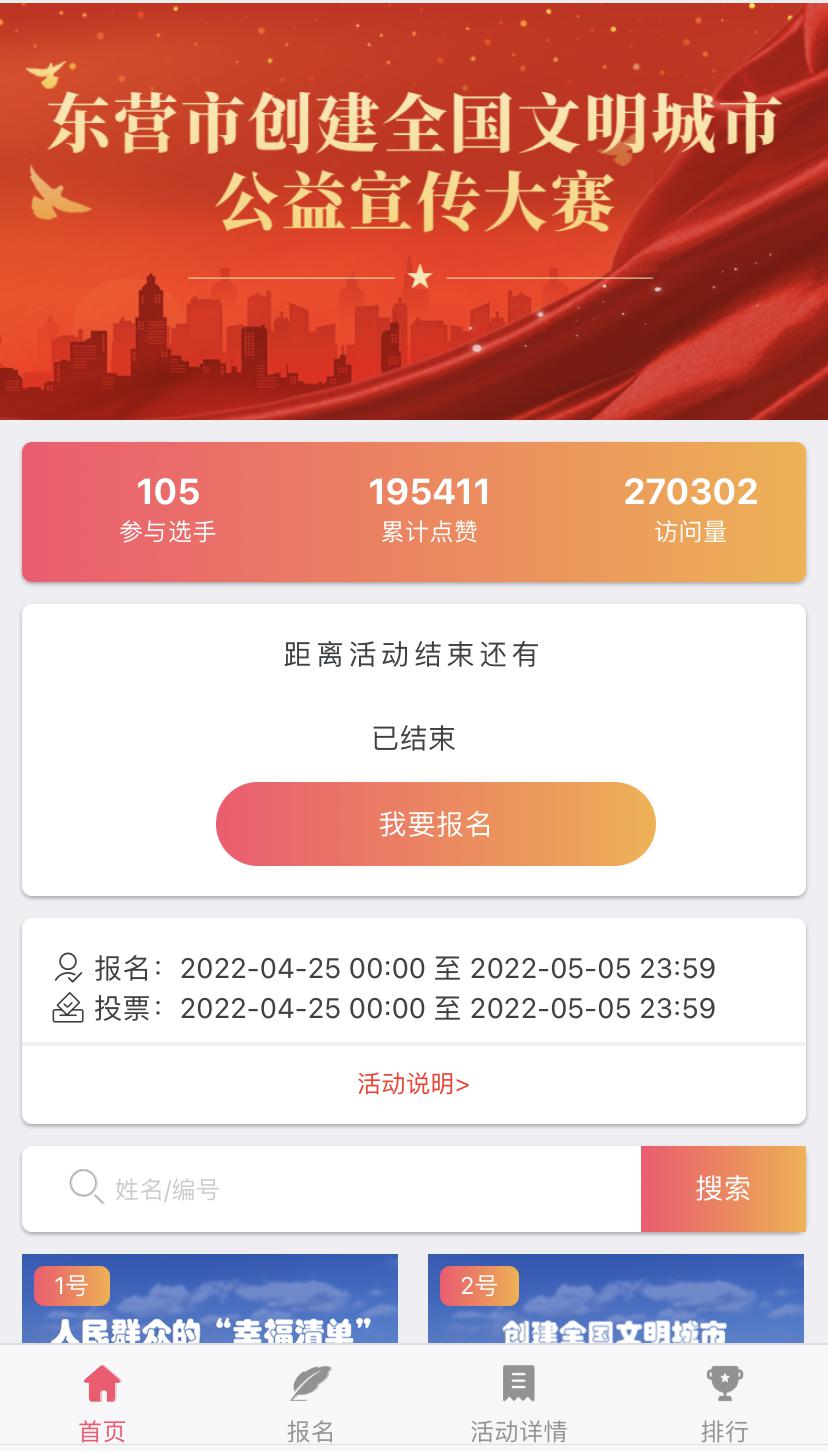Switch to the 首页 tab
Viewport: 828px width, 1452px height.
(102, 1402)
